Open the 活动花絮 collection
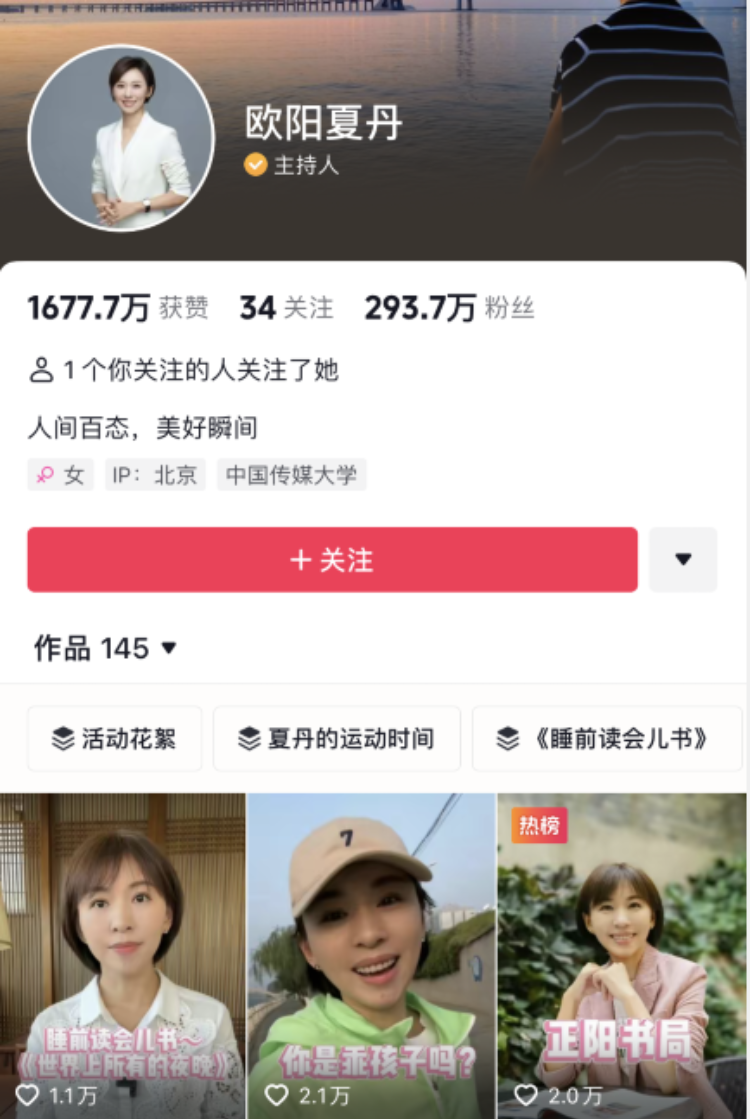 tap(114, 739)
